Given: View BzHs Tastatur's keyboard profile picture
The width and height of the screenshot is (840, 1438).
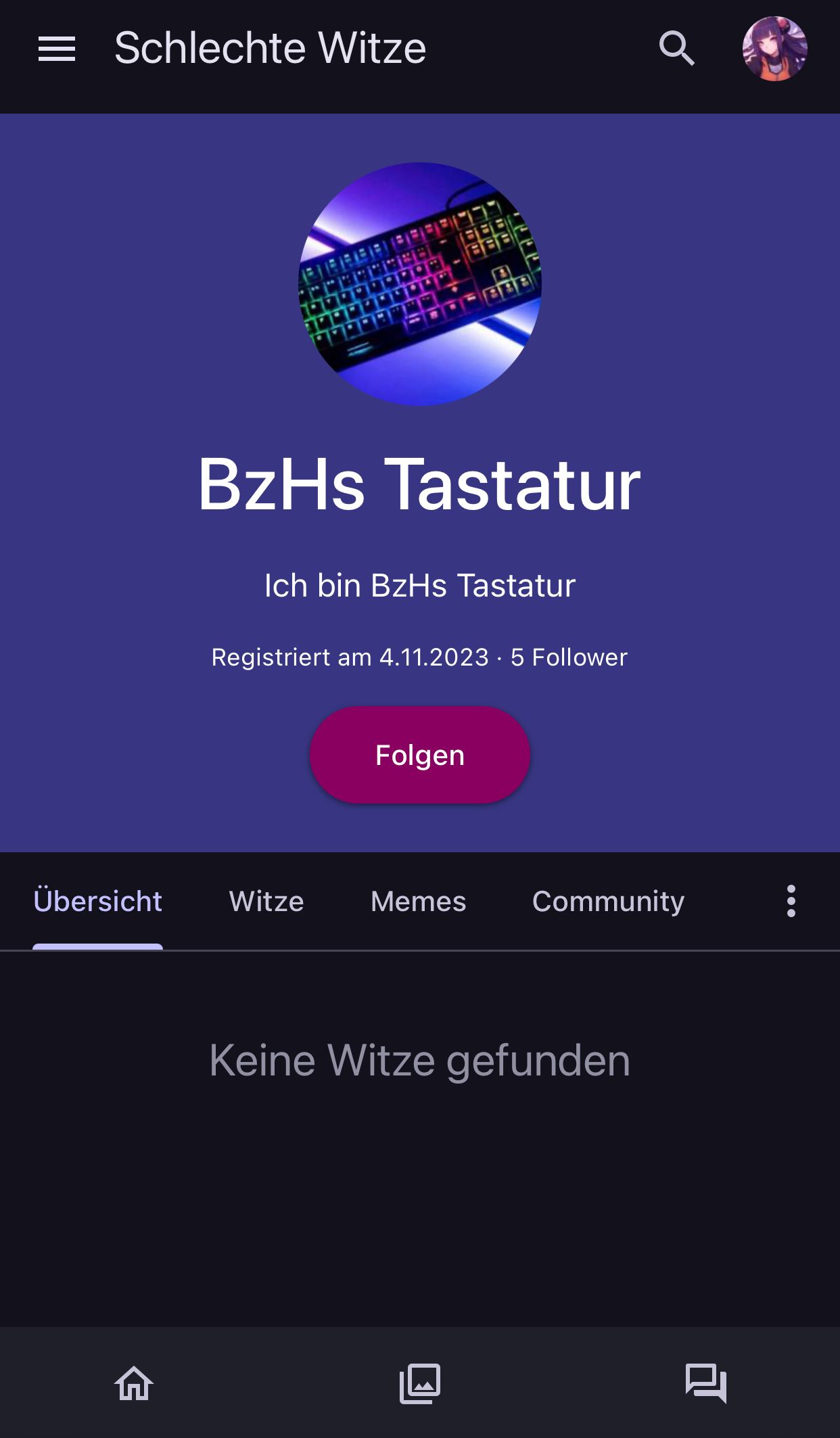Looking at the screenshot, I should tap(420, 284).
